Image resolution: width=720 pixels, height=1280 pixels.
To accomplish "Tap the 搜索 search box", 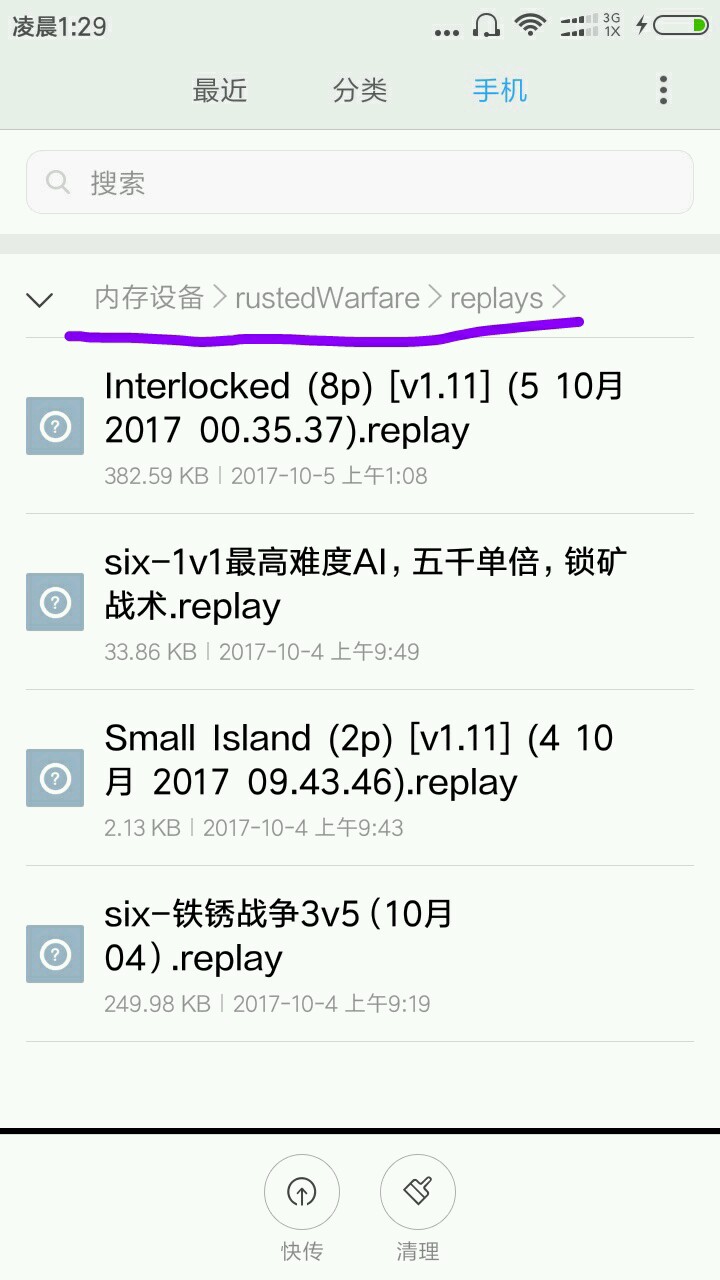I will pyautogui.click(x=360, y=182).
